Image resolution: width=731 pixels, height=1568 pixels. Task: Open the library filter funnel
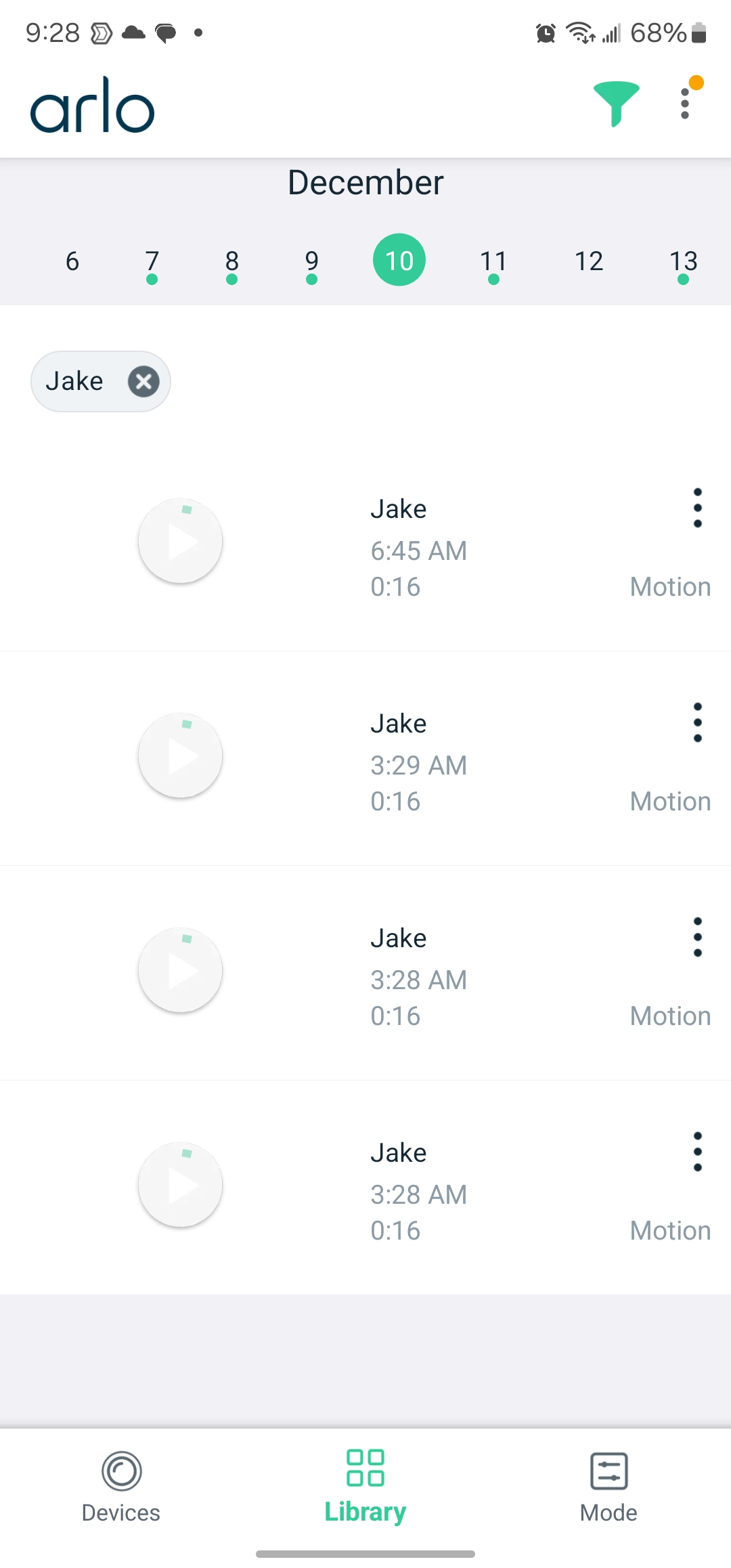pyautogui.click(x=616, y=104)
